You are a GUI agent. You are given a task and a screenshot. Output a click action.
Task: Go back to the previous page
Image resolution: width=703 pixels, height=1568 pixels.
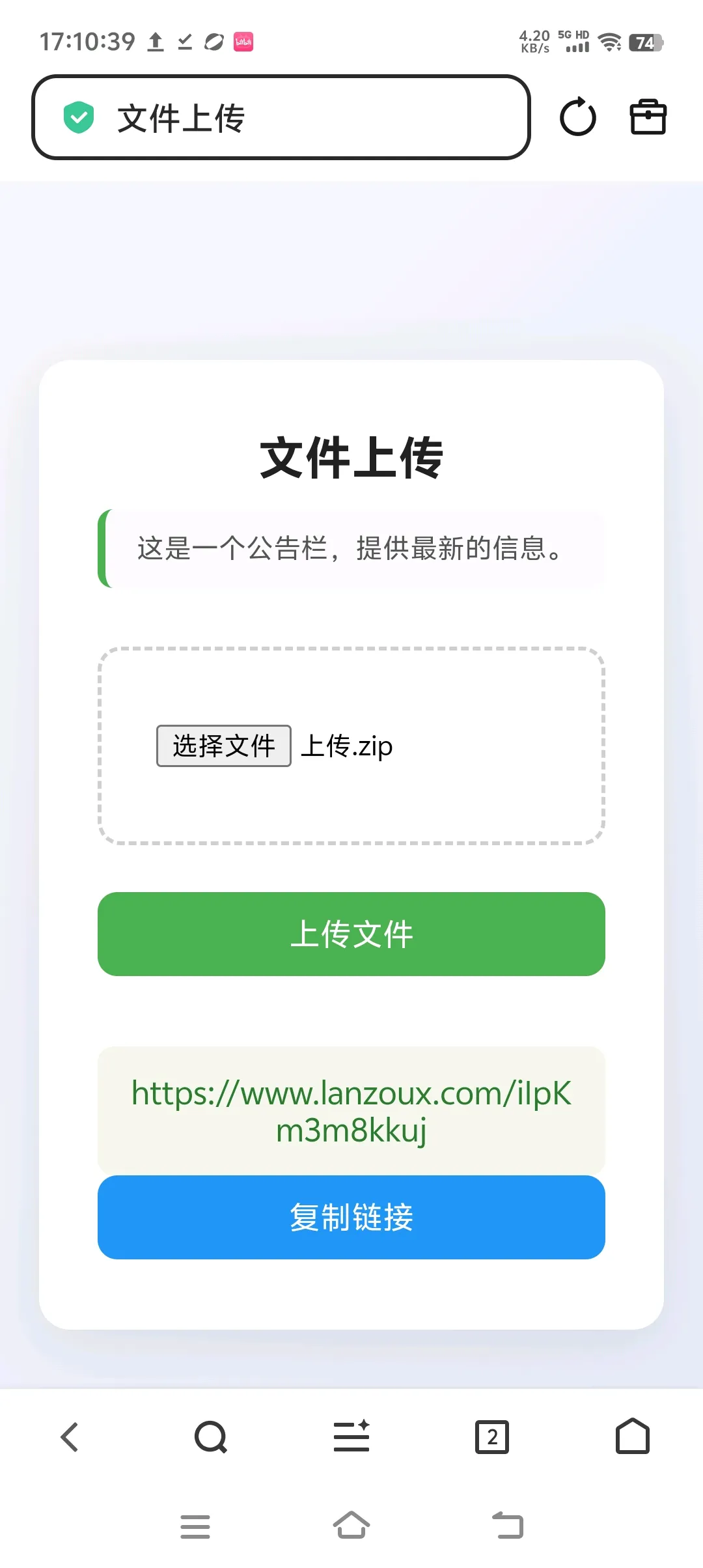click(70, 1437)
